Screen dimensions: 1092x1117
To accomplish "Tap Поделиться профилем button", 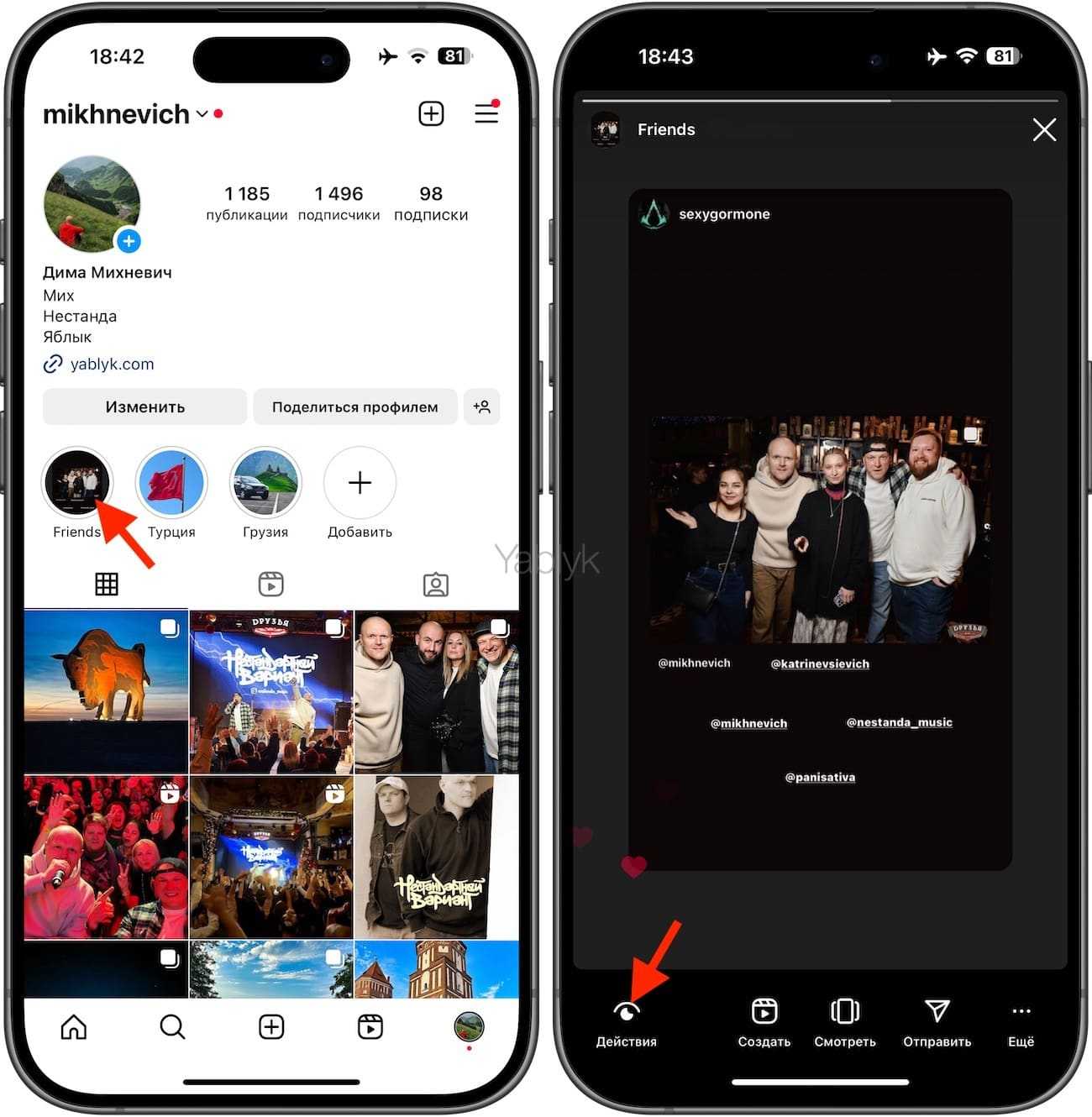I will pyautogui.click(x=354, y=406).
